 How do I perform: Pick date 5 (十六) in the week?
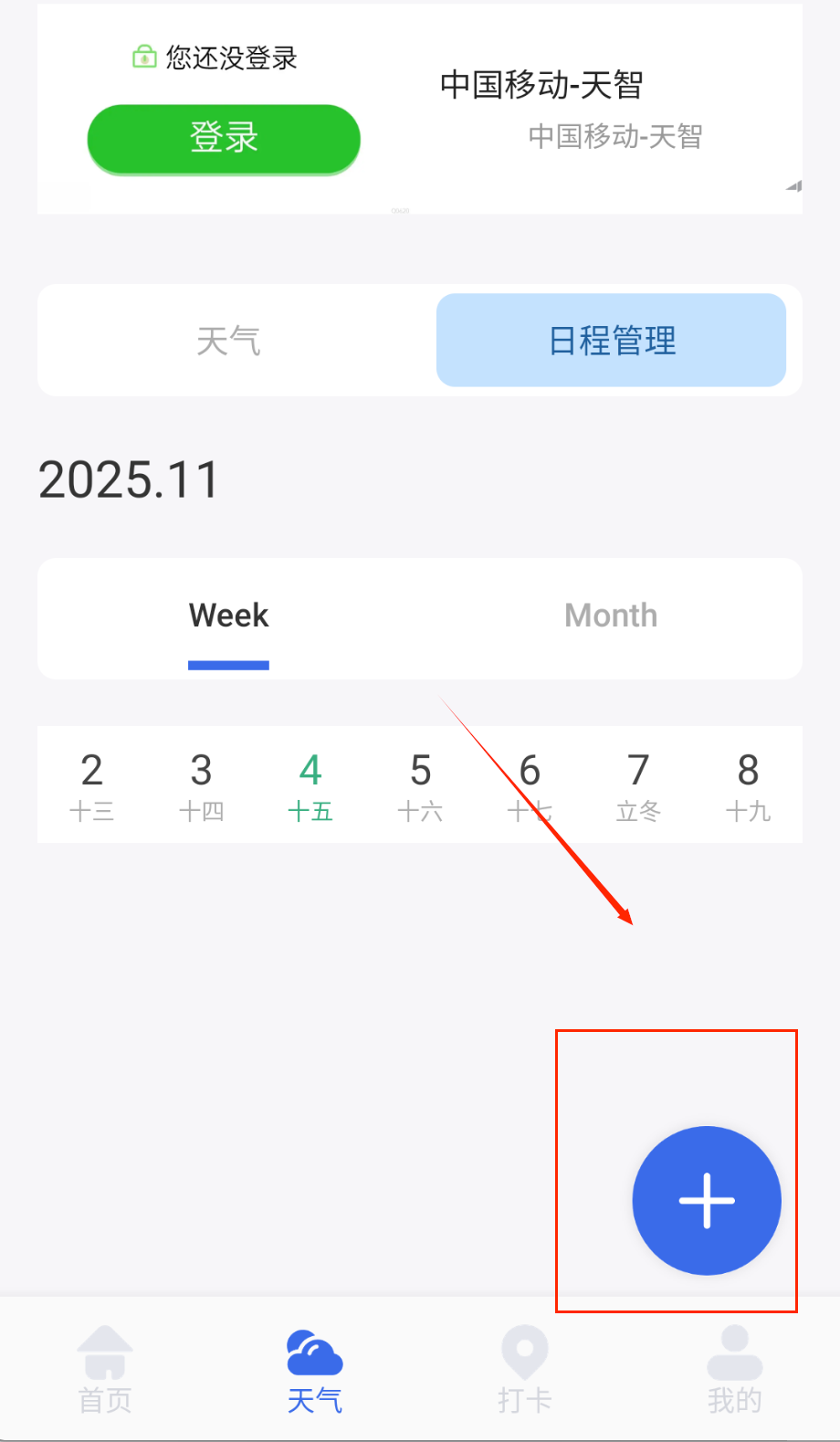point(420,784)
